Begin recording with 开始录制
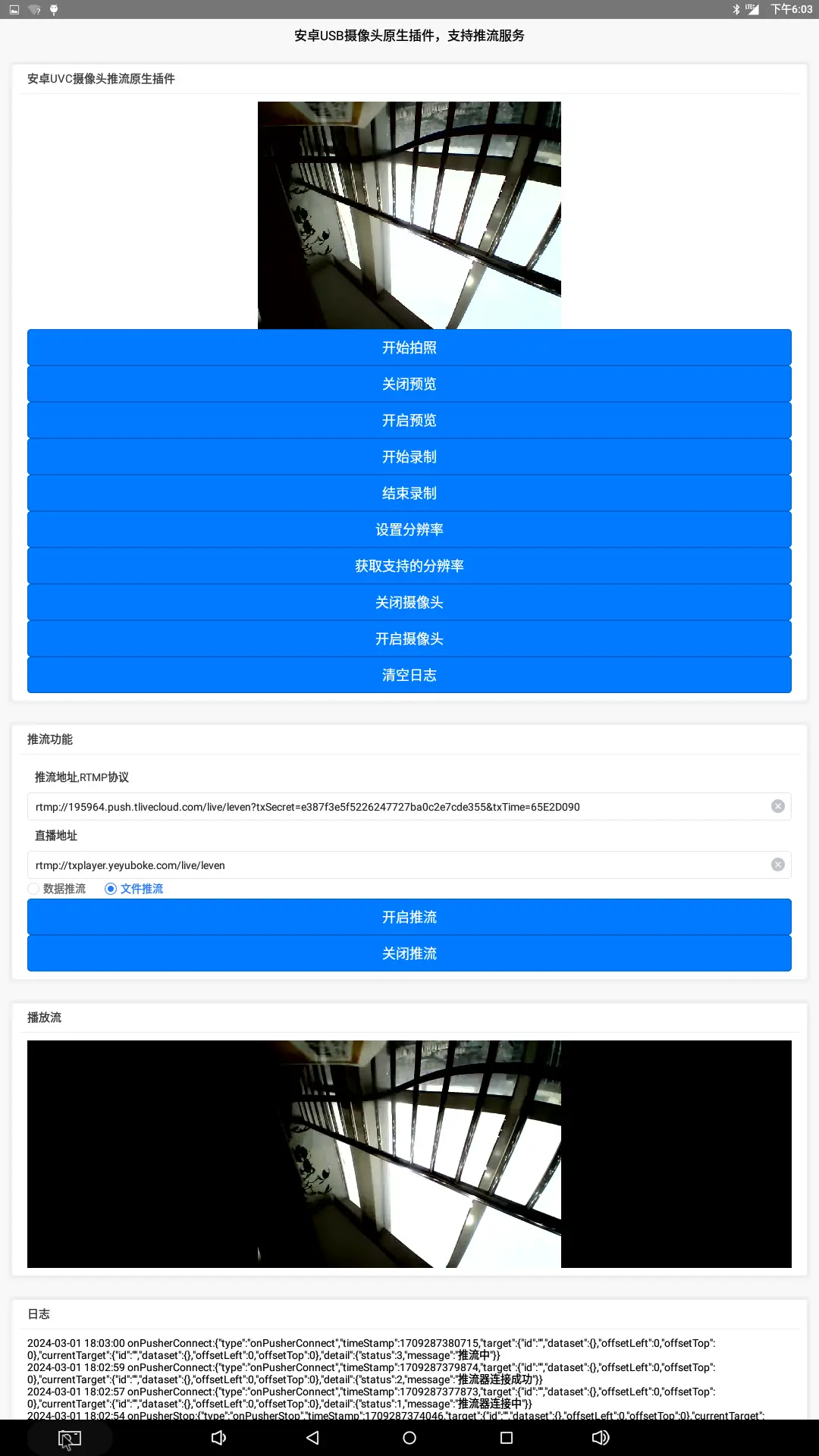The height and width of the screenshot is (1456, 819). tap(409, 457)
